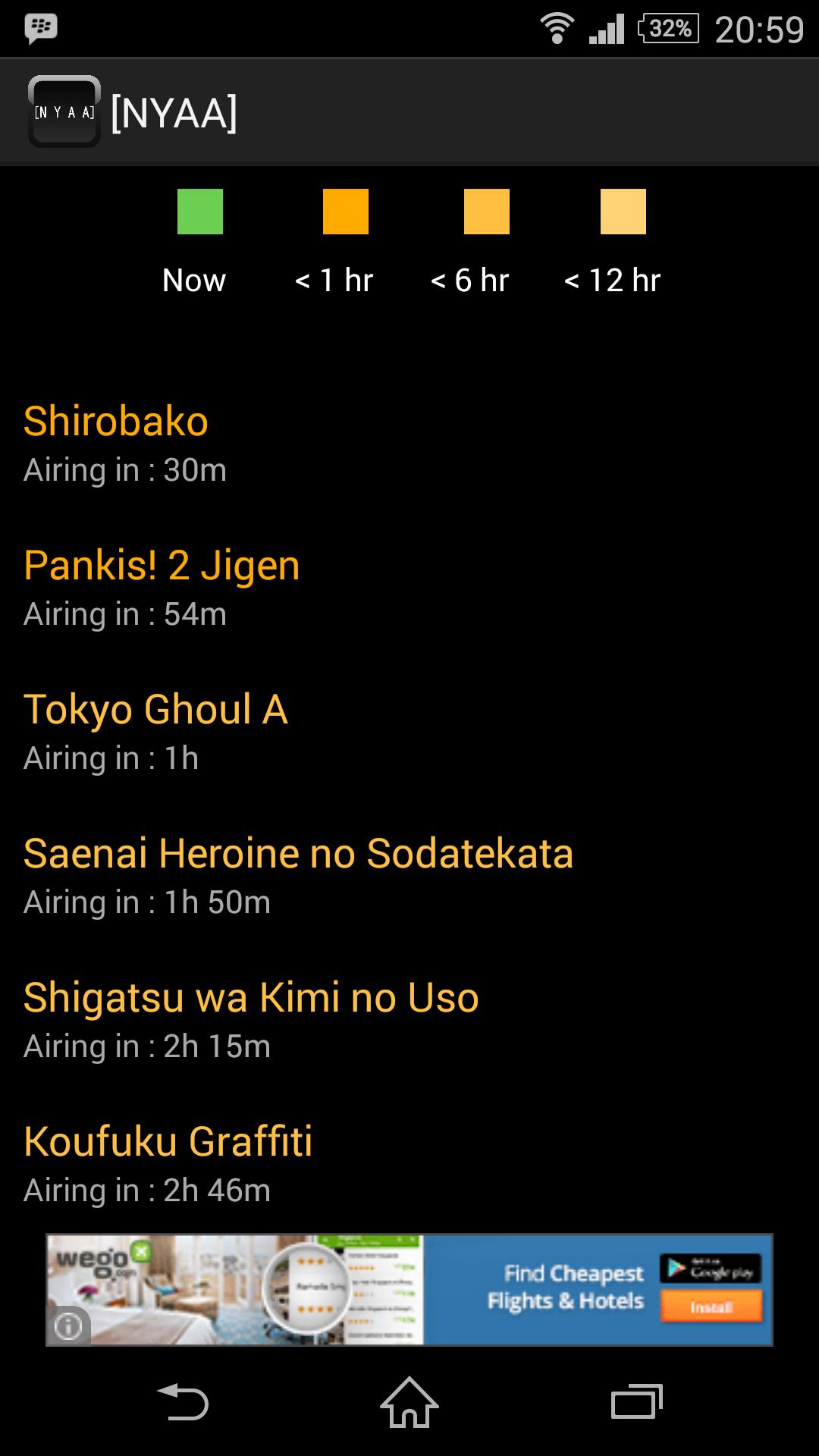Tap the Install button in the Wego ad

(x=711, y=1307)
